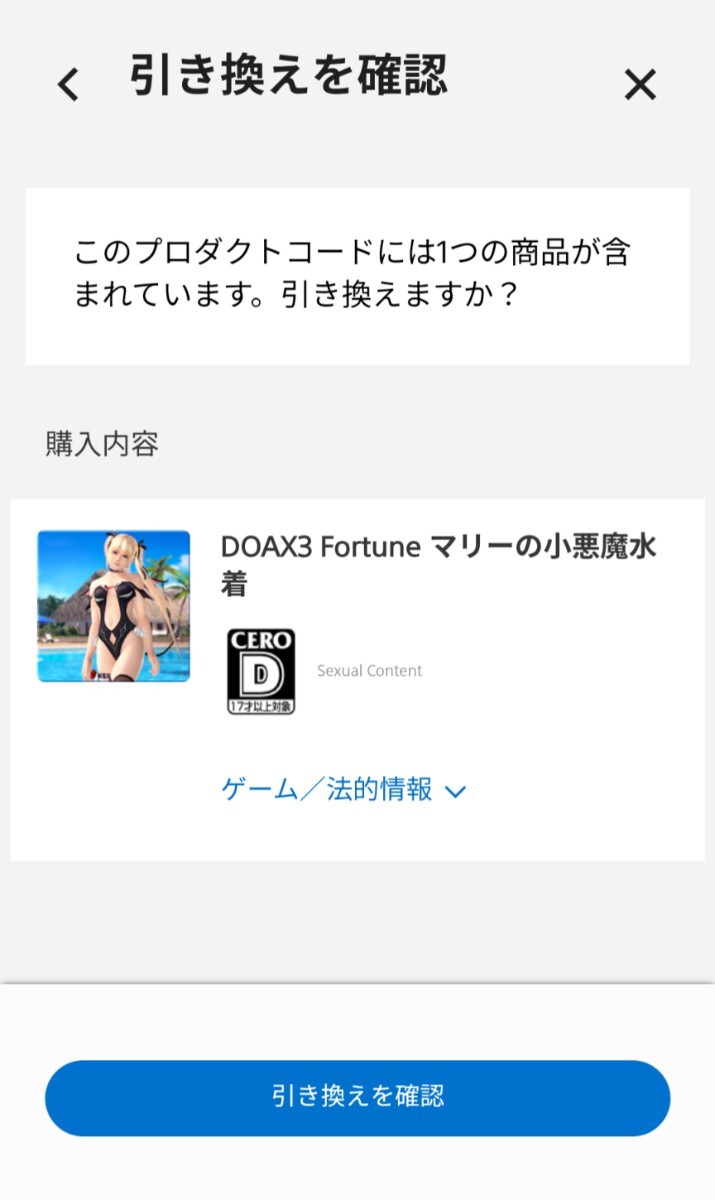Go back using the top arrow
Image resolution: width=715 pixels, height=1200 pixels.
coord(68,85)
